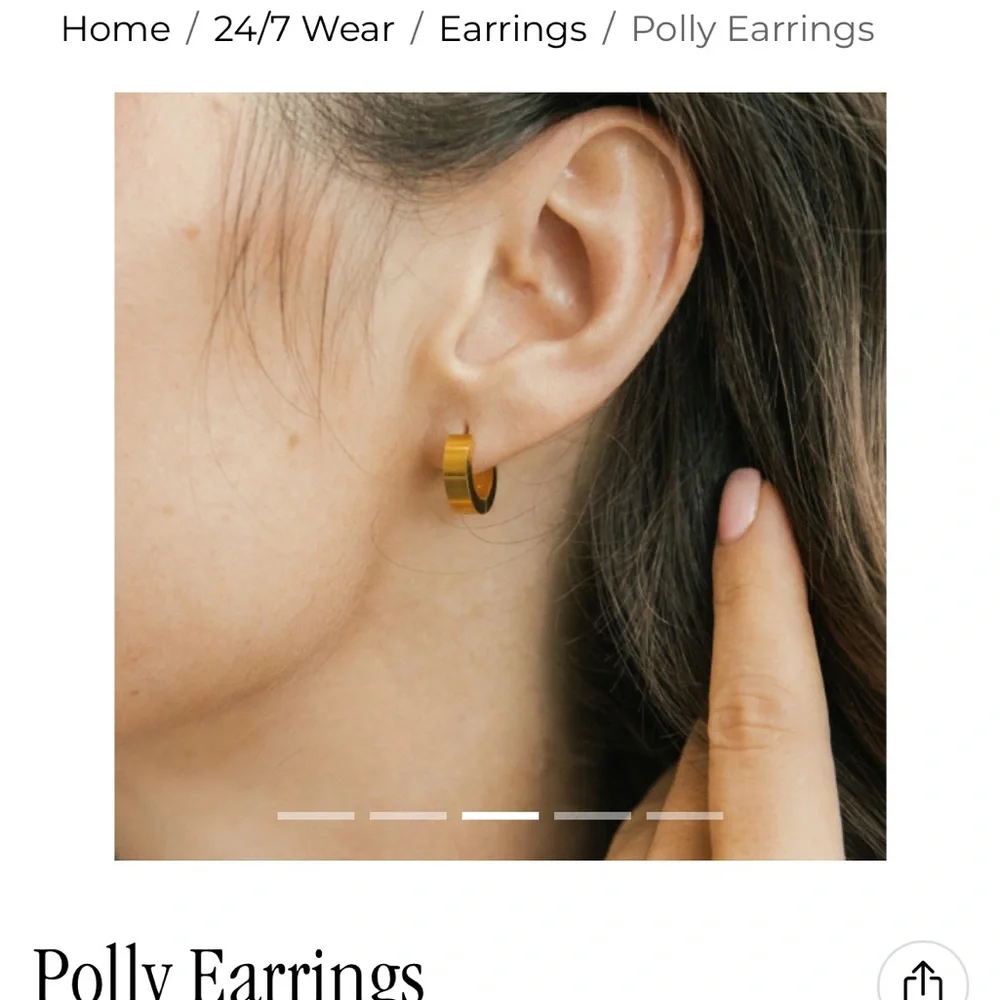The width and height of the screenshot is (1000, 1000).
Task: Jump to the first product image indicator
Action: (x=315, y=816)
